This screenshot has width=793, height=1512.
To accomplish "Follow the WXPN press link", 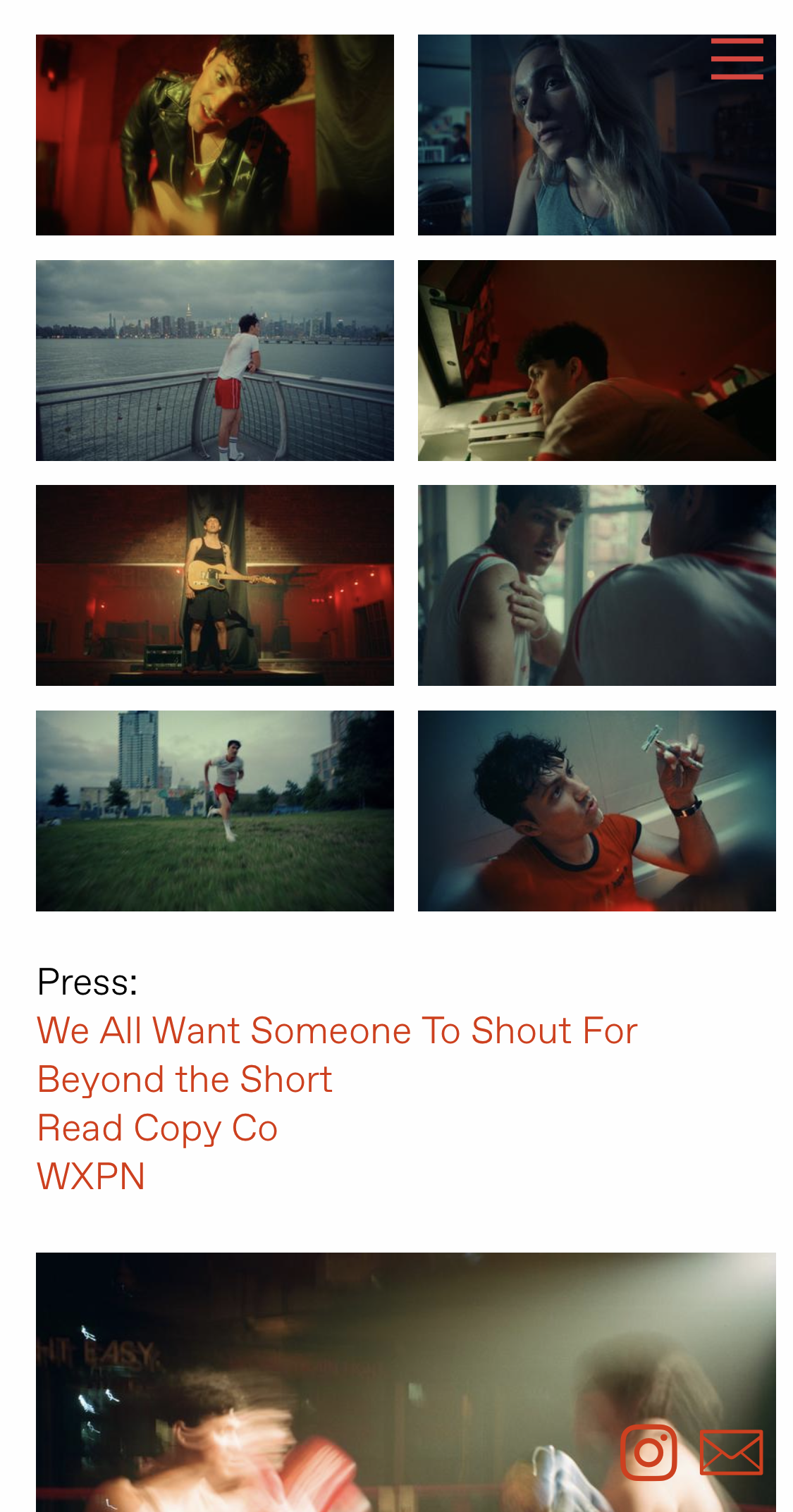I will 91,1176.
